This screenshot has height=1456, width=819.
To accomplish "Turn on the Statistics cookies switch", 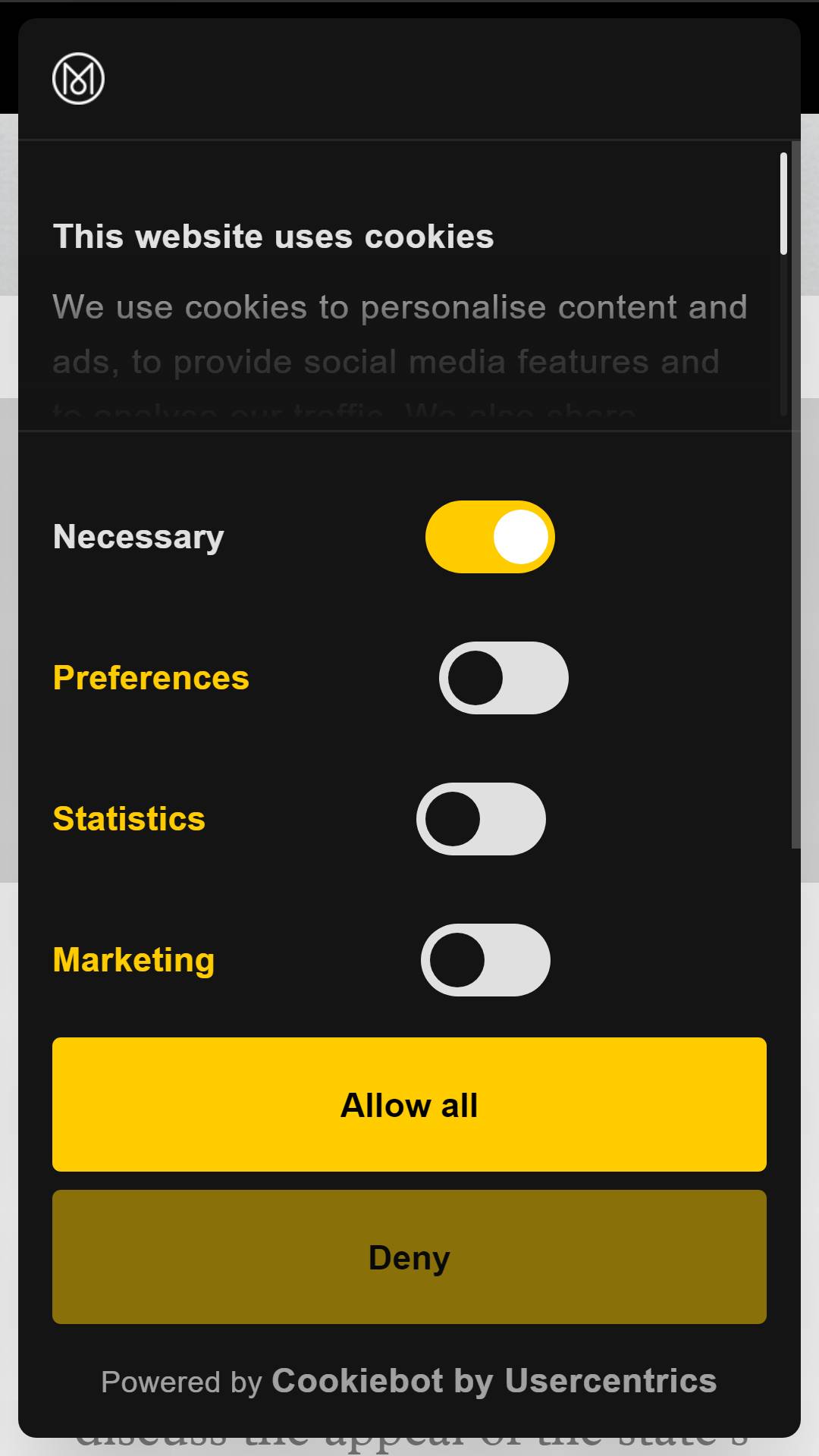I will click(x=481, y=819).
